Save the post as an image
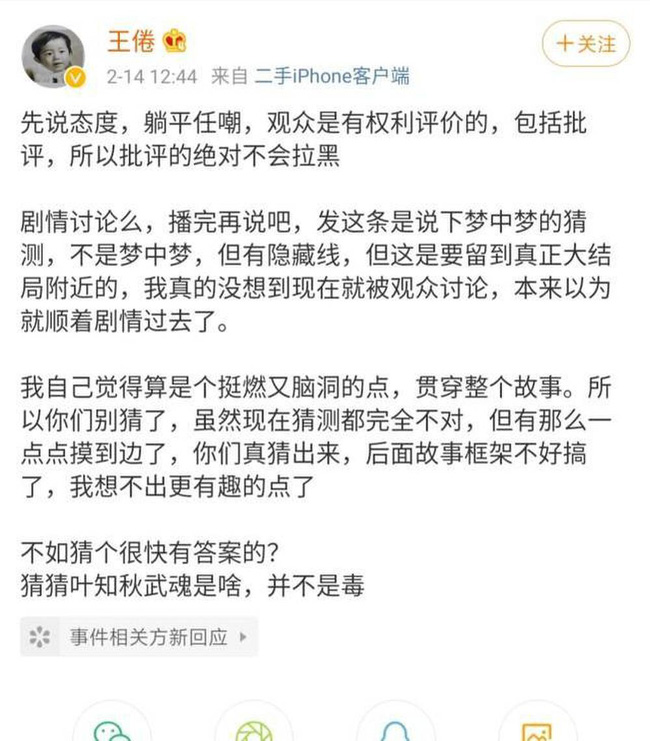650x741 pixels. click(x=536, y=729)
